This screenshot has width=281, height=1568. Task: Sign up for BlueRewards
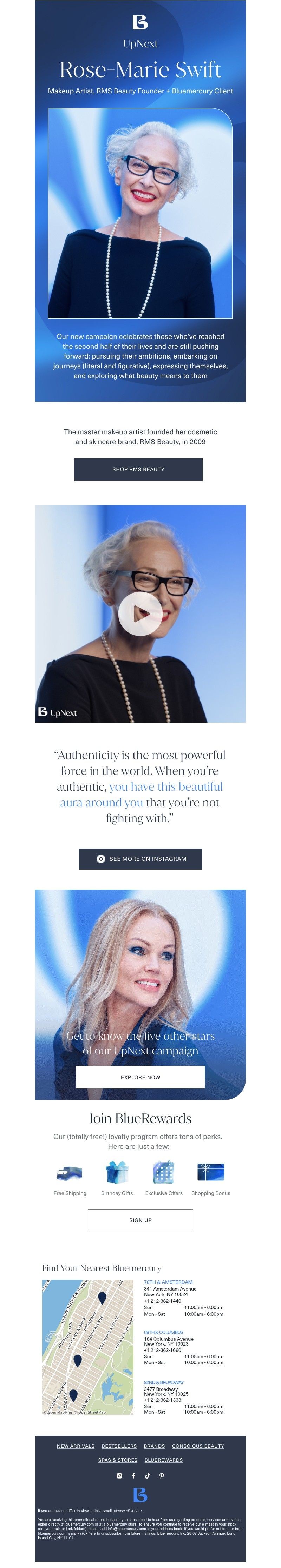140,1220
